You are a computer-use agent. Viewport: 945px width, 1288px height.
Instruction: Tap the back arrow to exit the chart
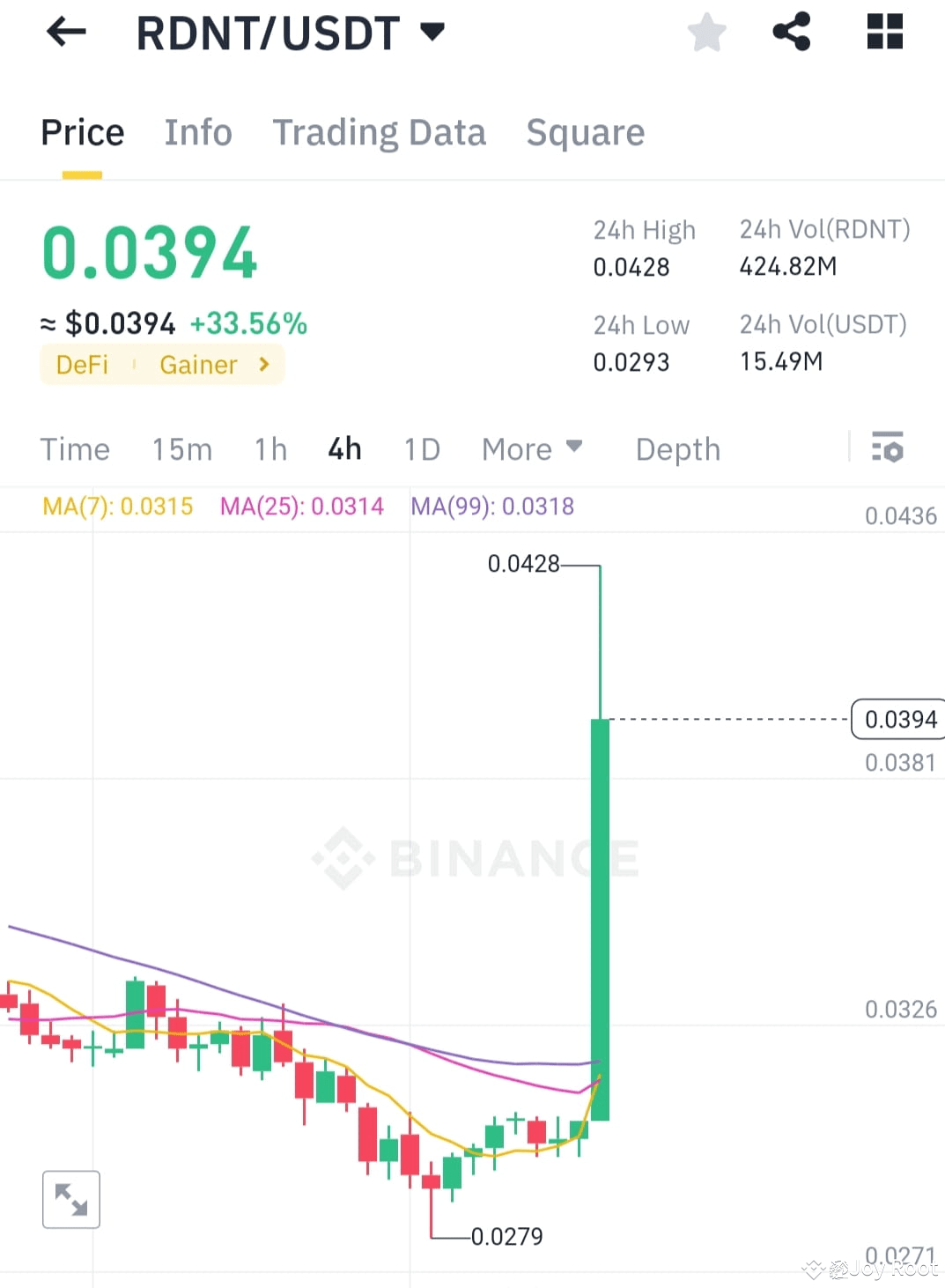[65, 32]
